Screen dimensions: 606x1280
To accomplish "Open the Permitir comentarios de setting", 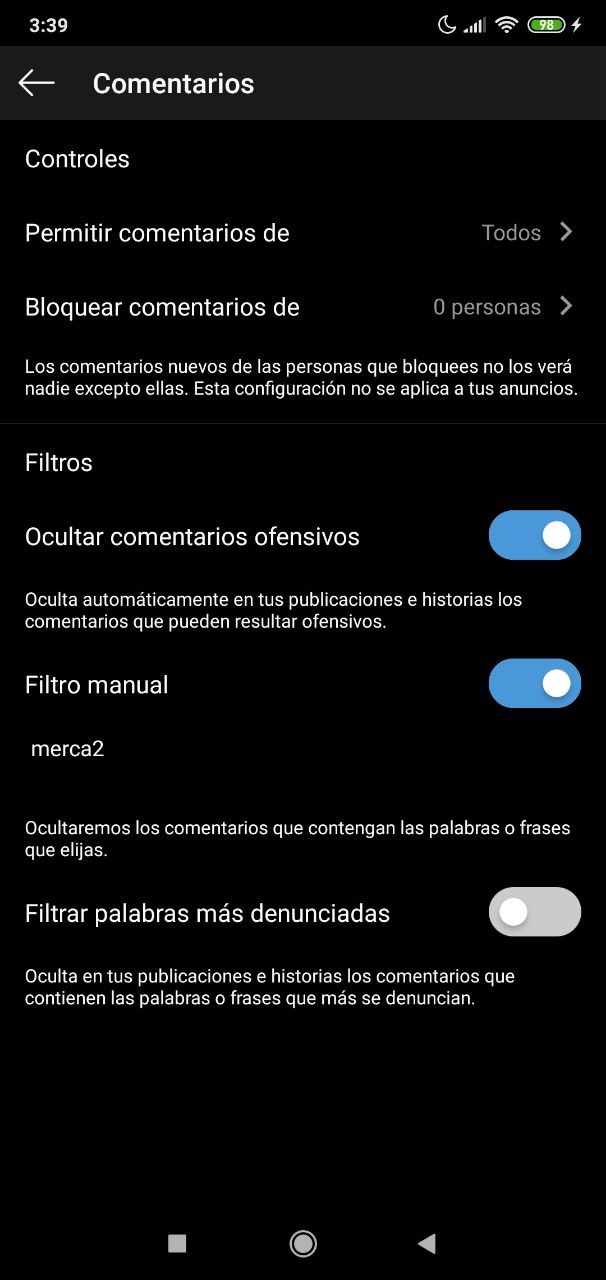I will pyautogui.click(x=300, y=233).
